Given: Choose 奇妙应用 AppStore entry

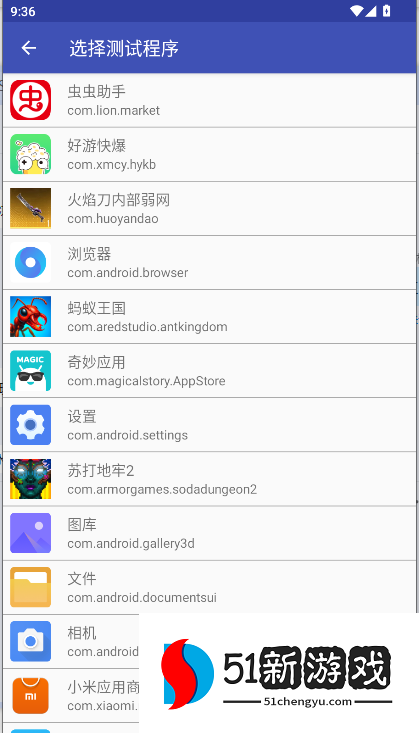Looking at the screenshot, I should coord(210,371).
